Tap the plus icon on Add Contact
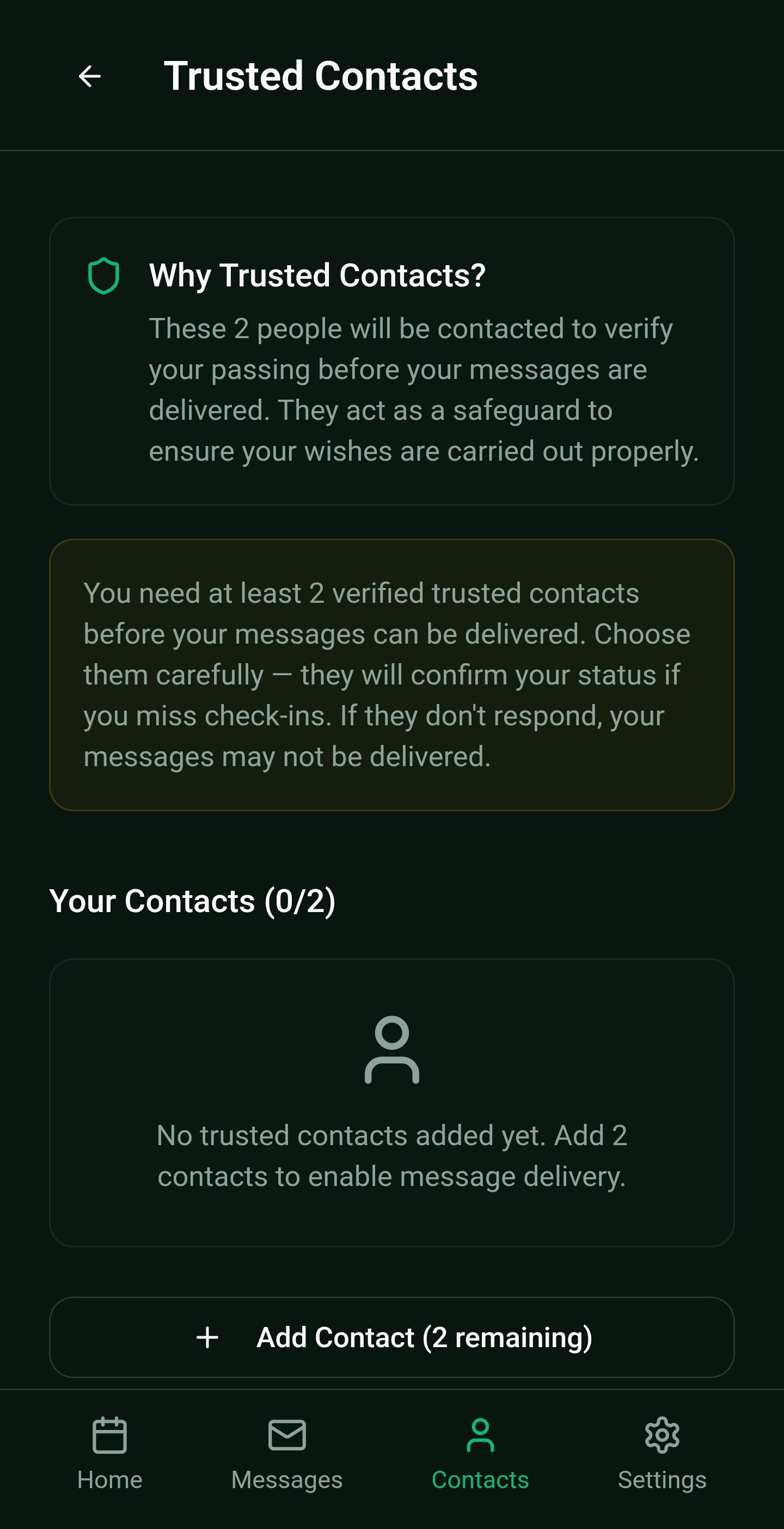 point(209,1338)
